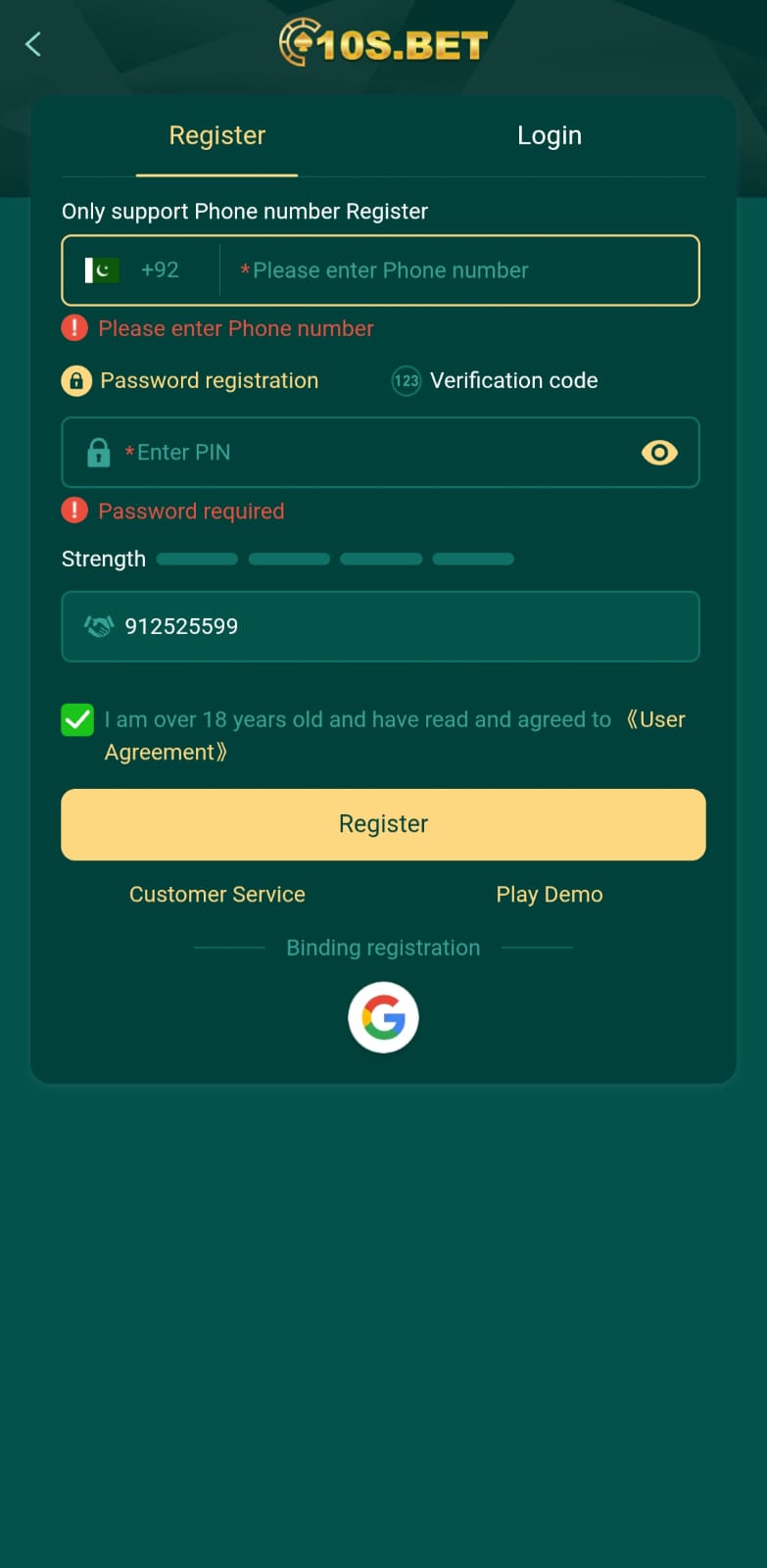
Task: Choose Verification code method
Action: (496, 380)
